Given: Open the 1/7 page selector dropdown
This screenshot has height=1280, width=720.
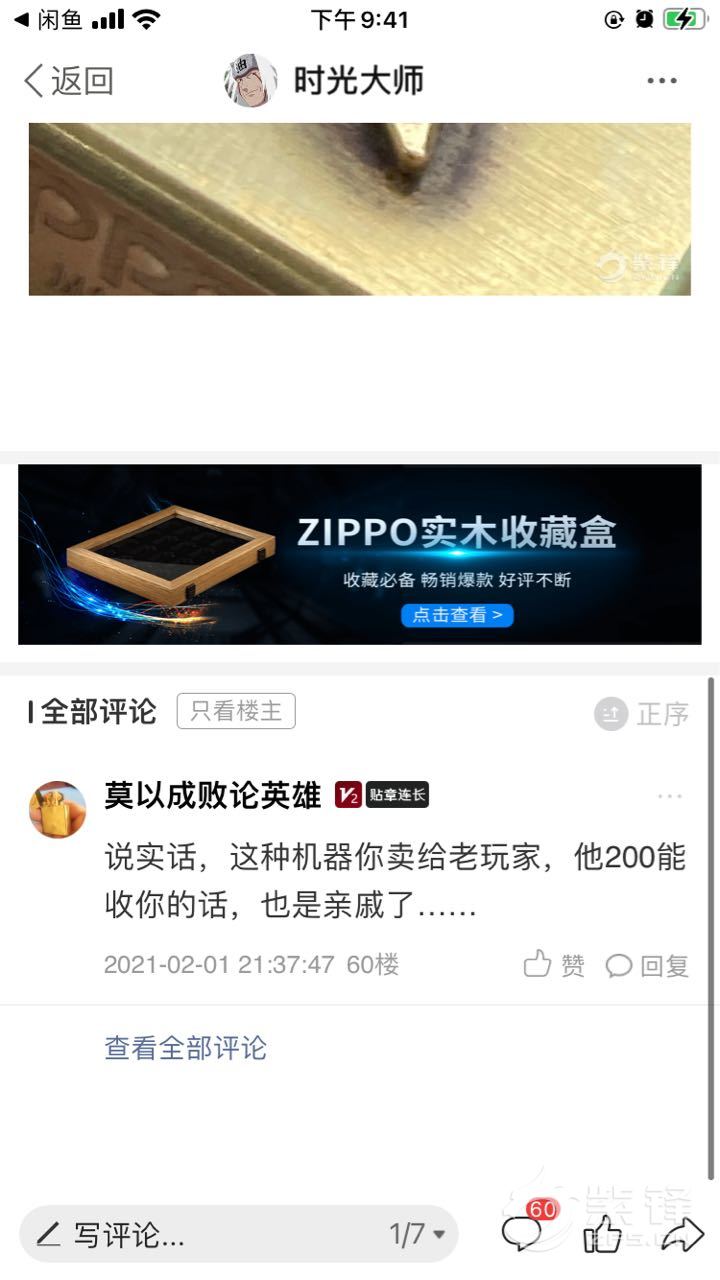Looking at the screenshot, I should pyautogui.click(x=417, y=1235).
